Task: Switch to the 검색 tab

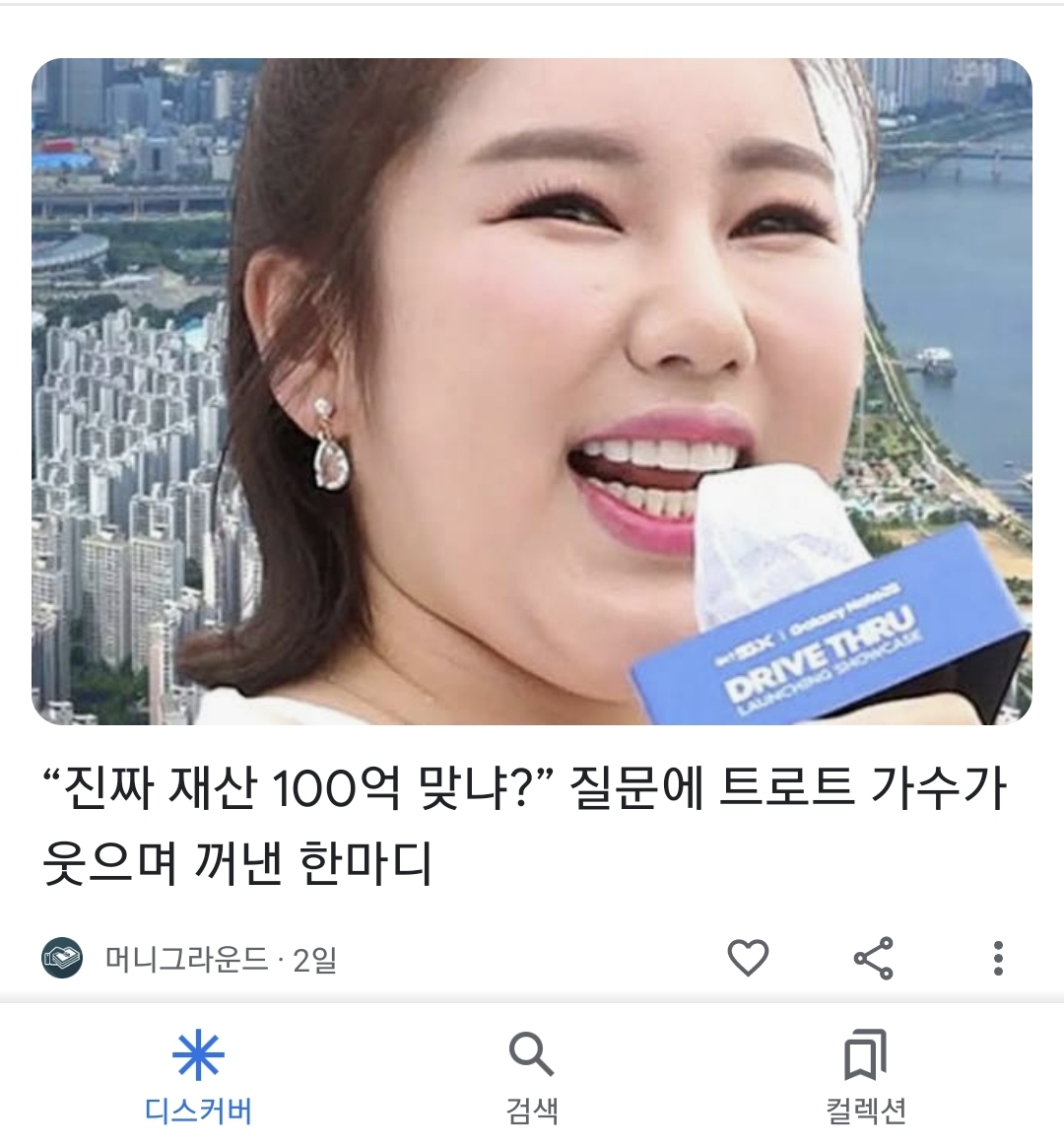Action: (x=532, y=1076)
